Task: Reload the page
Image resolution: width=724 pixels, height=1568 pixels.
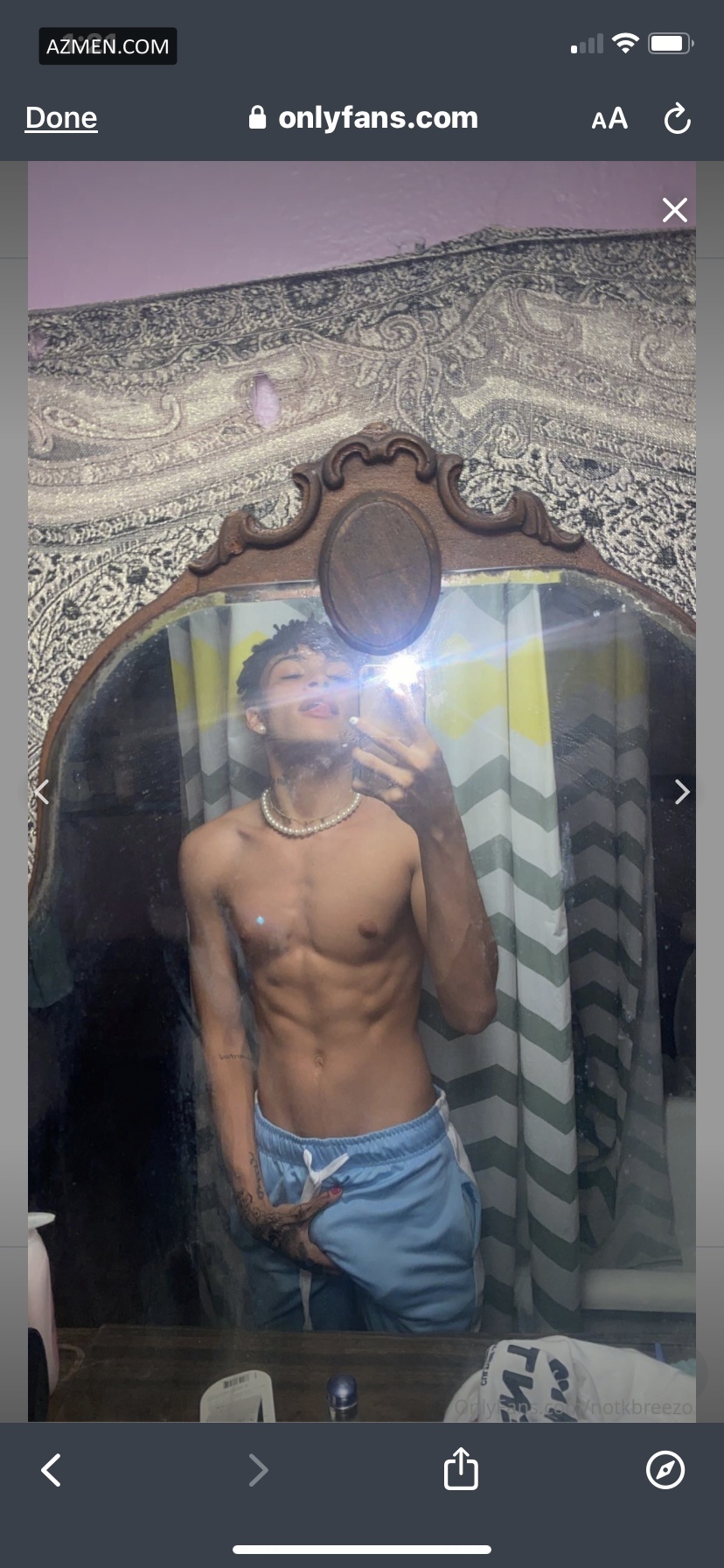Action: coord(677,118)
